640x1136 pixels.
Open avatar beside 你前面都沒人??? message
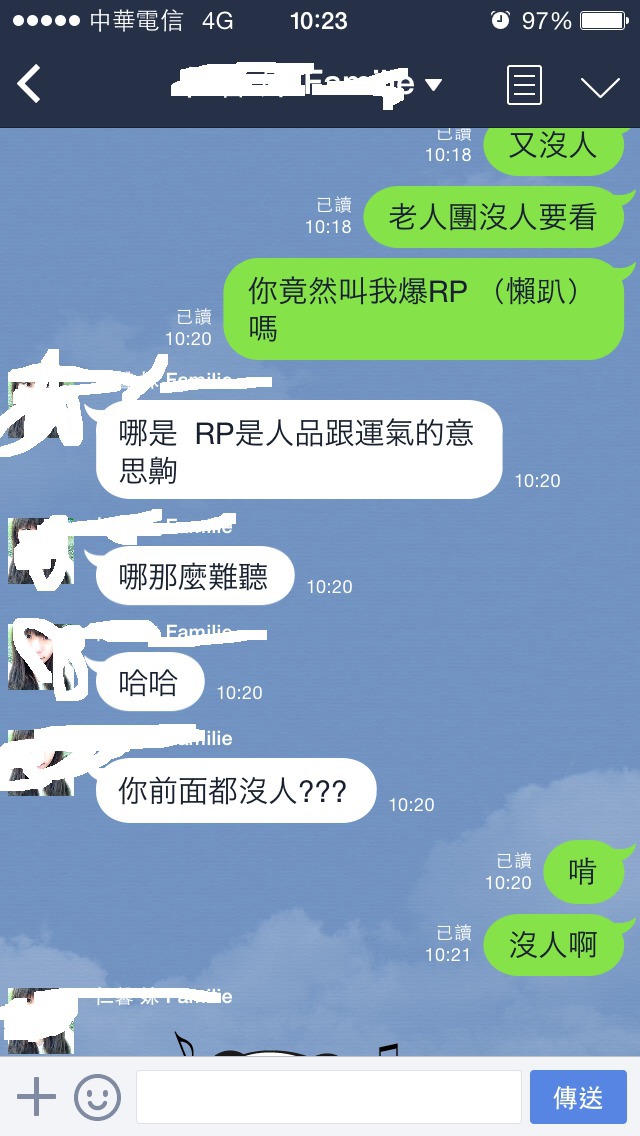[41, 763]
